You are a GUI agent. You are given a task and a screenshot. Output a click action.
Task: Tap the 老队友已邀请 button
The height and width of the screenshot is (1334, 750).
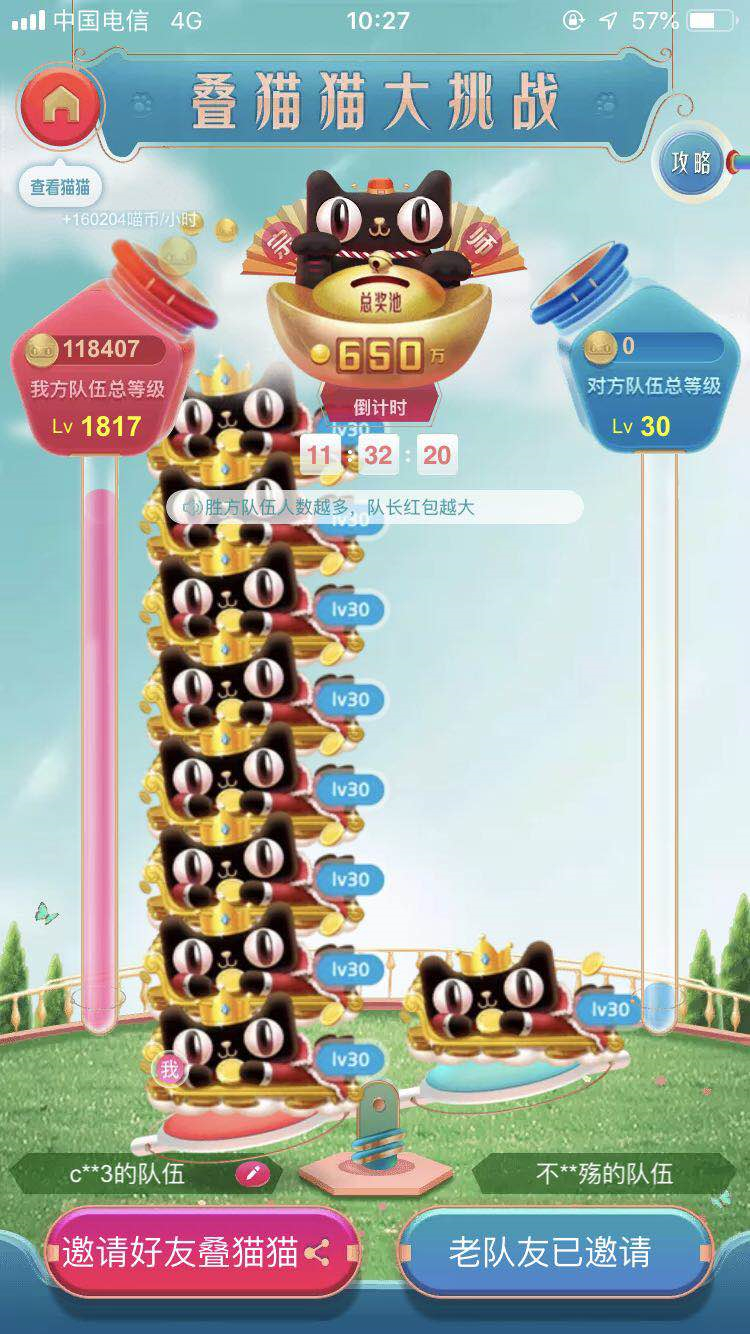pos(549,1253)
